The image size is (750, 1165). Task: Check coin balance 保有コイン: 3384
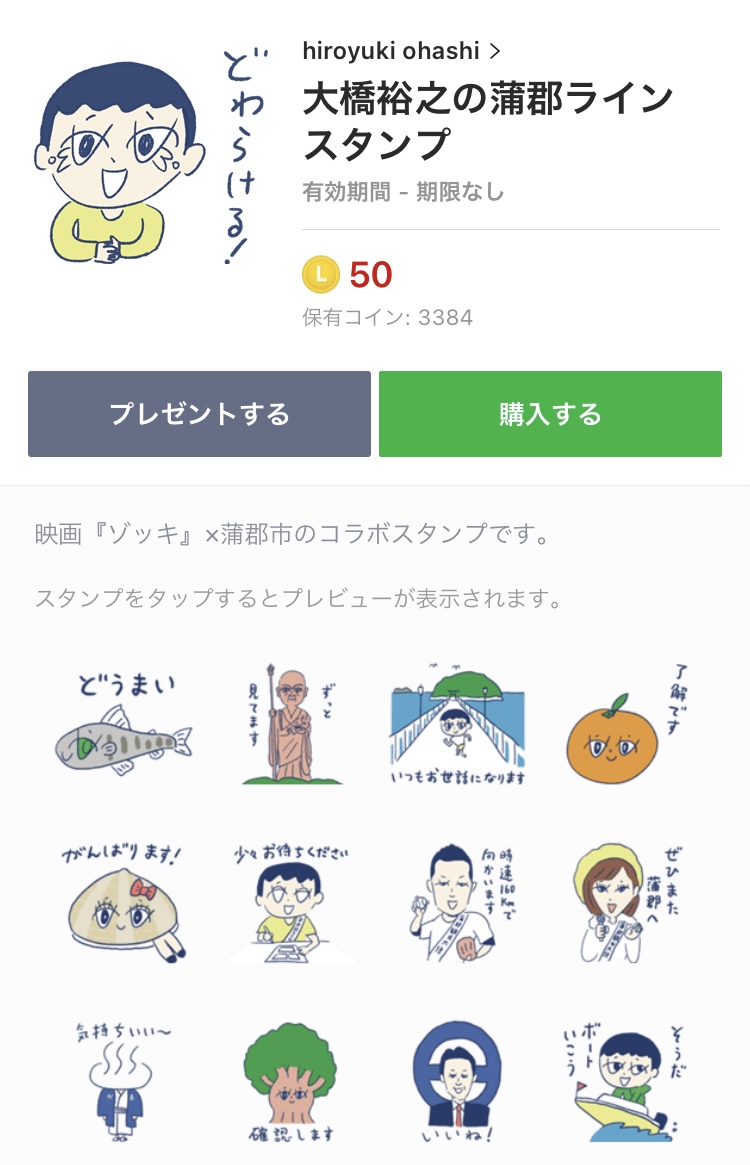coord(385,318)
